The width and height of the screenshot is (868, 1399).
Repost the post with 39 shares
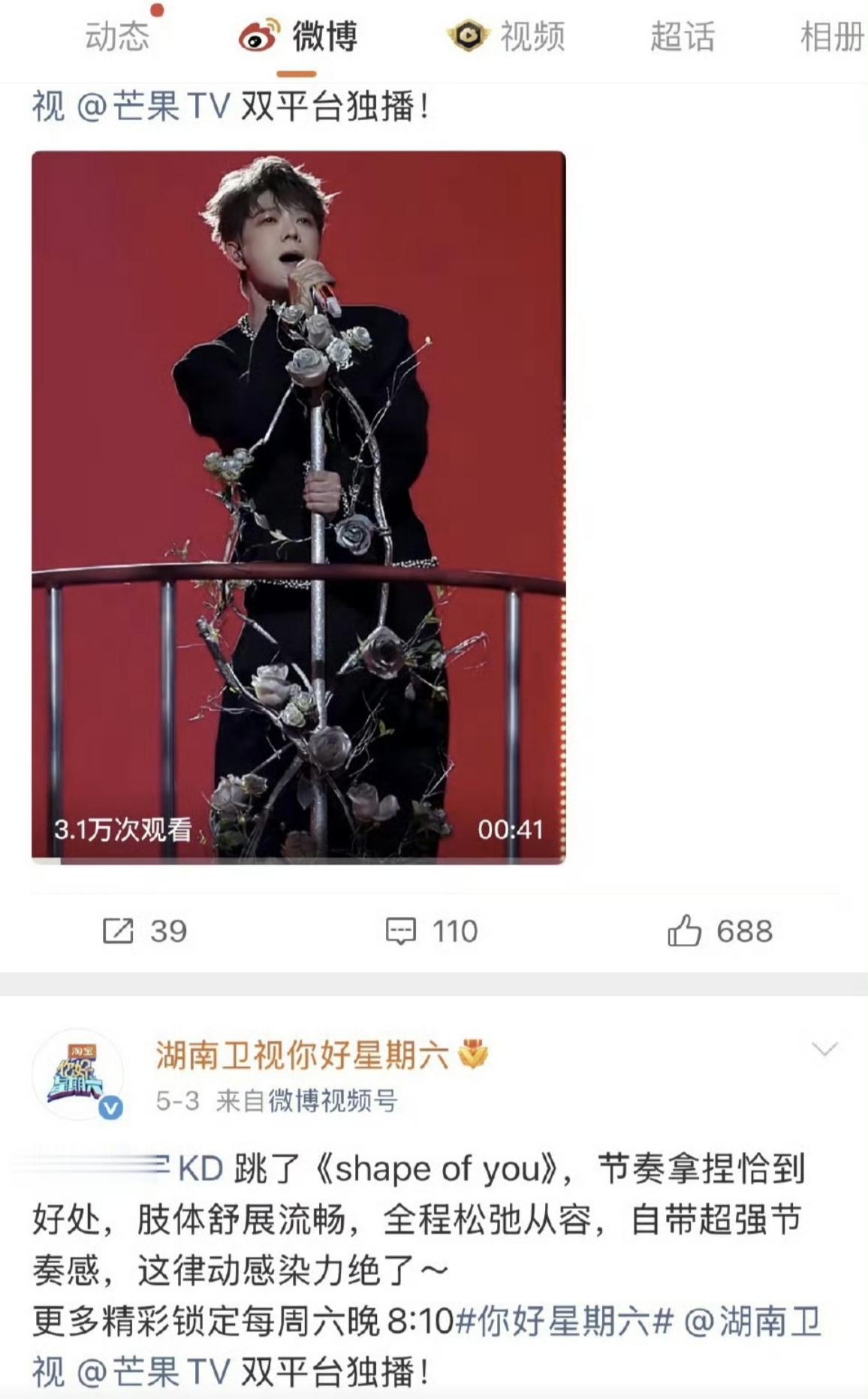(x=144, y=931)
